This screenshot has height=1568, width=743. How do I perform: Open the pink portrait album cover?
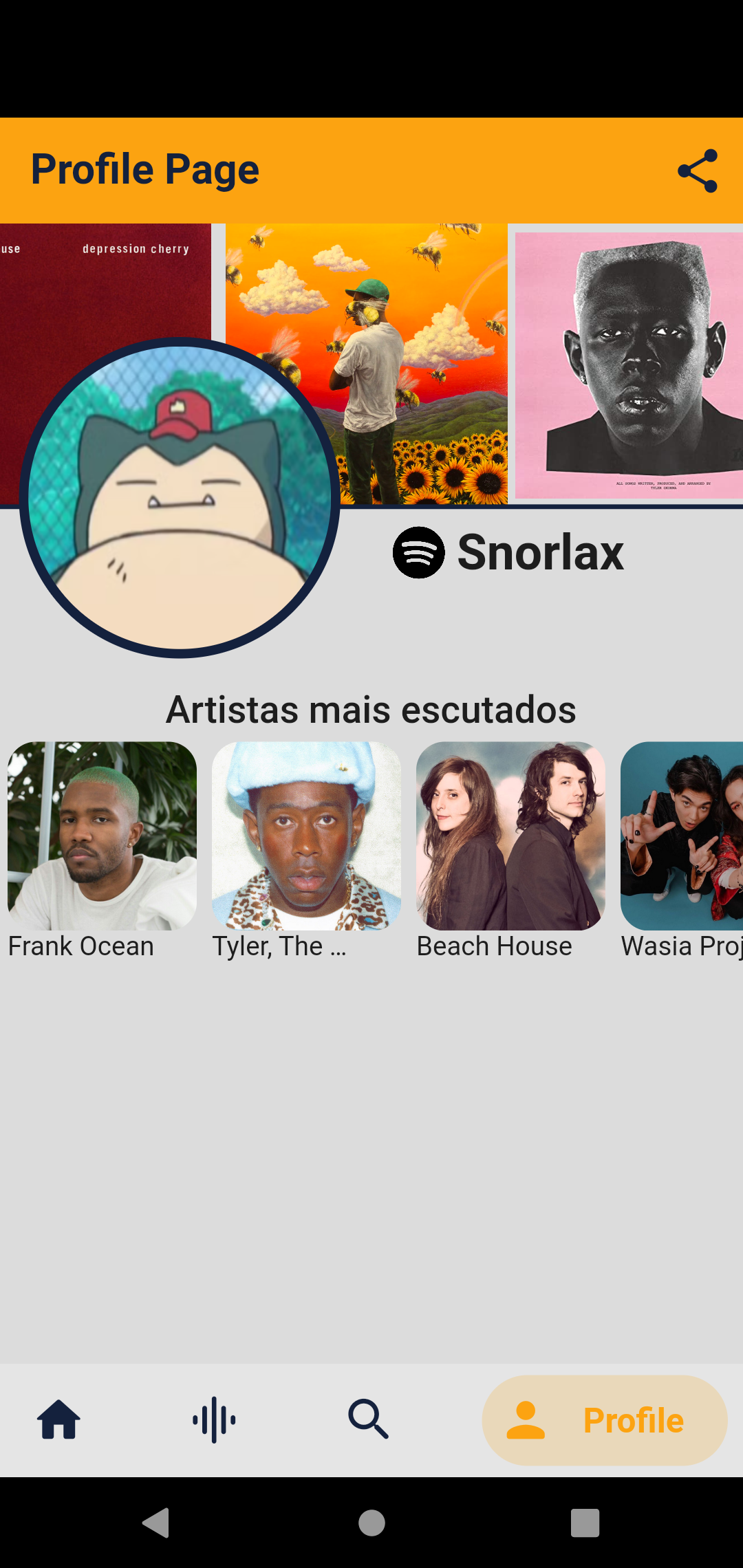[x=629, y=364]
